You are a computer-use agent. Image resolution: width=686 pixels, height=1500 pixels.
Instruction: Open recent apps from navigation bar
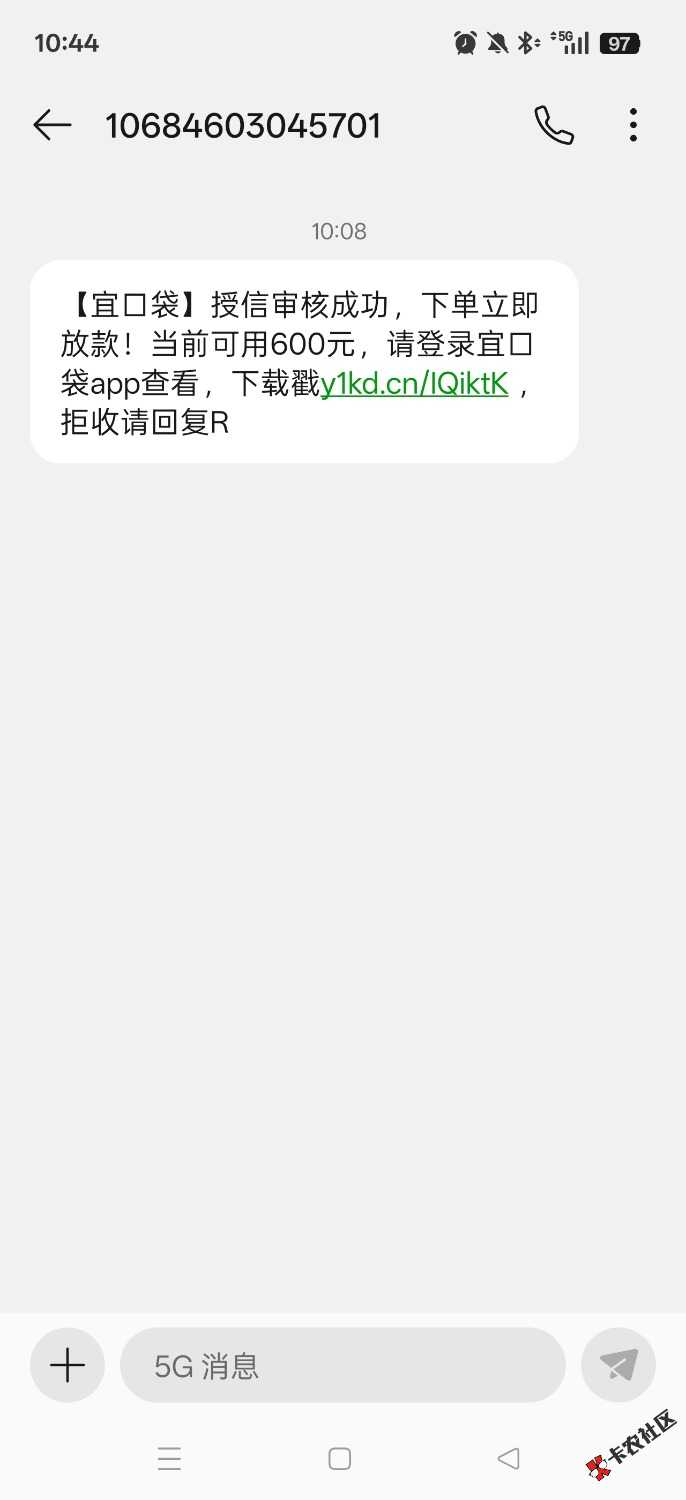click(x=170, y=1459)
